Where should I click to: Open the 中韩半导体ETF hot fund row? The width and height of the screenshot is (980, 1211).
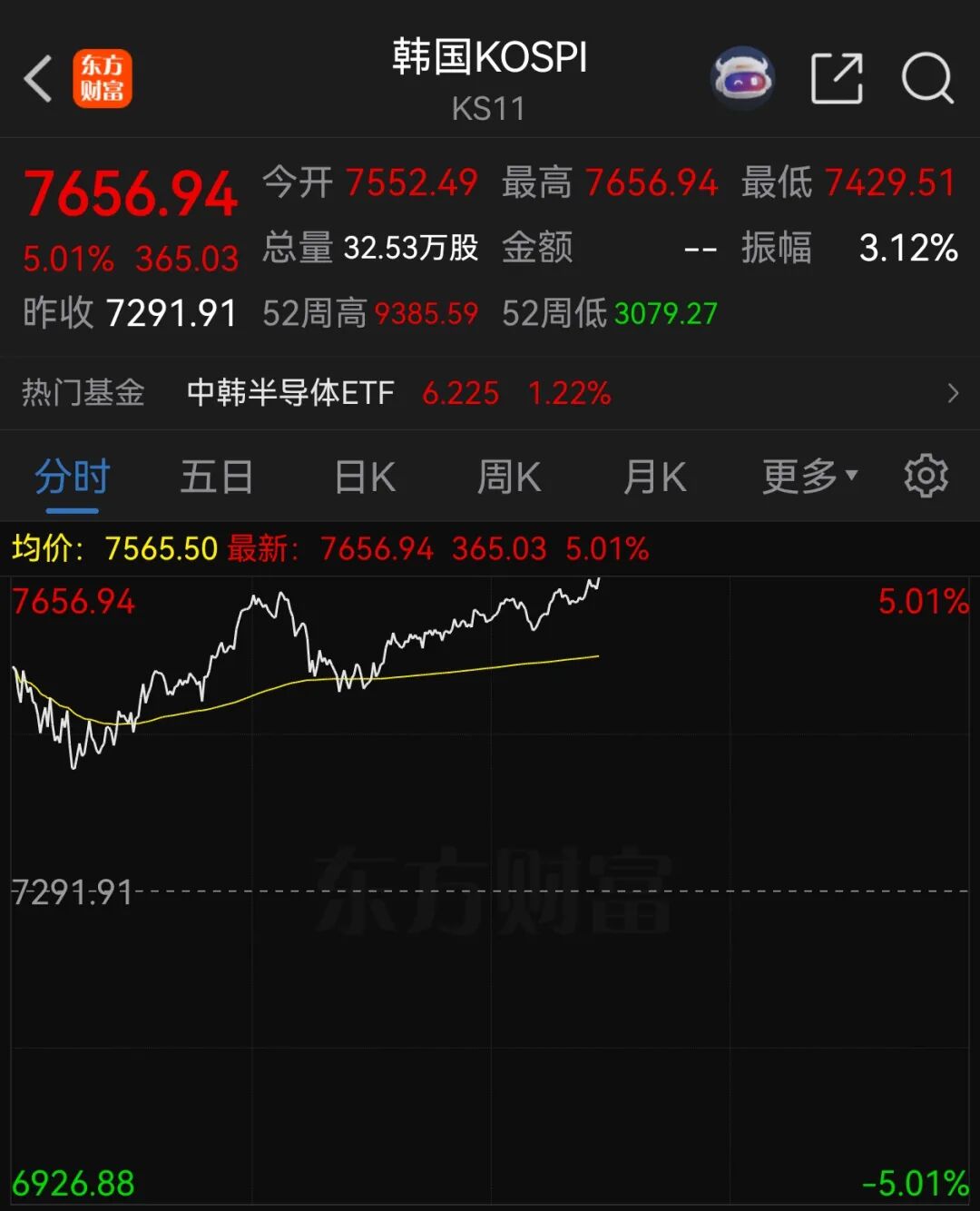(x=490, y=393)
